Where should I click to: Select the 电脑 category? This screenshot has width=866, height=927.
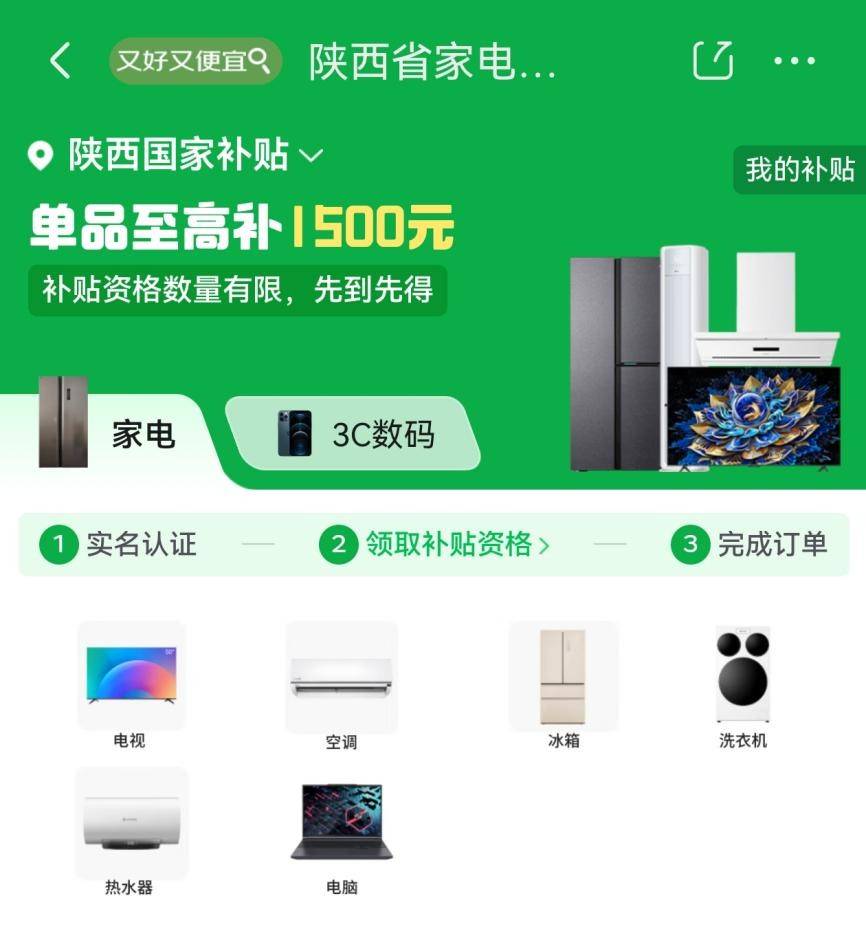(341, 830)
